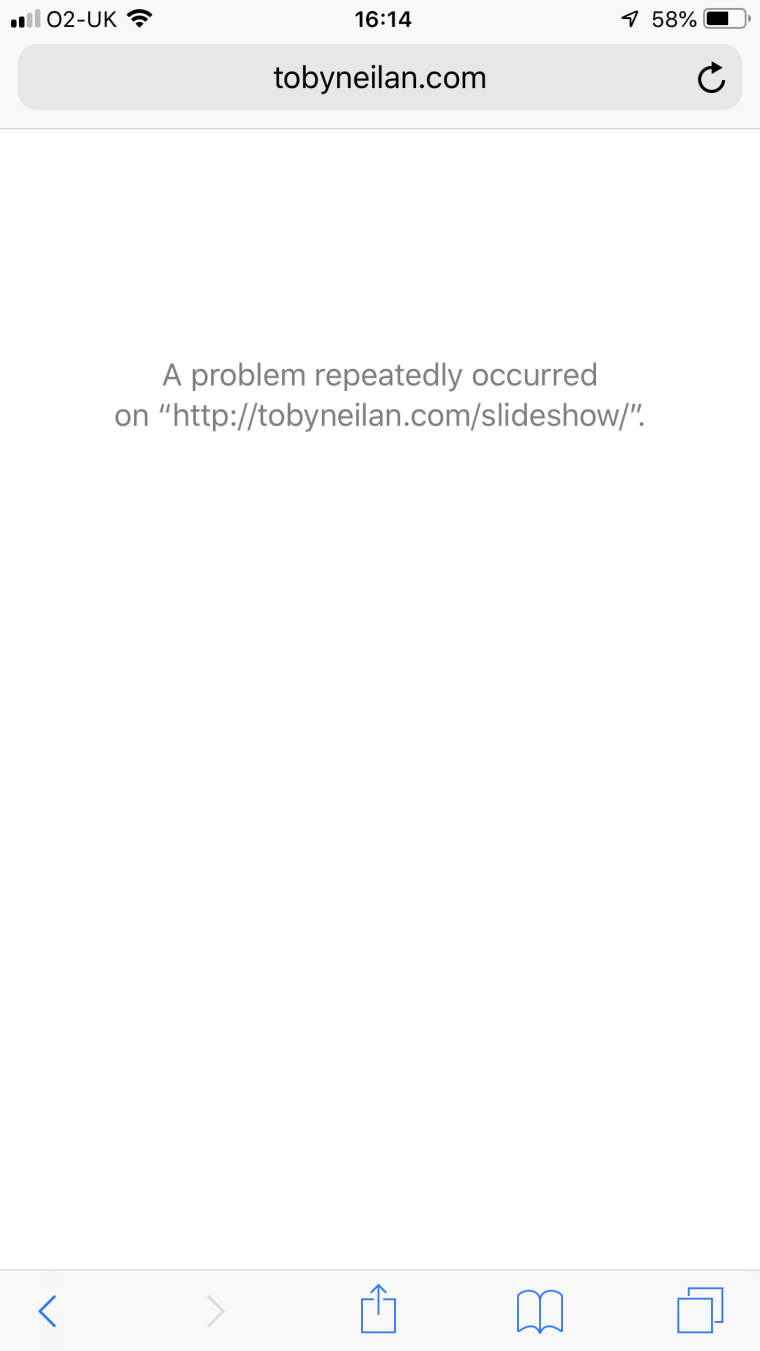The width and height of the screenshot is (760, 1351).
Task: Tap the grayed-out forward arrow
Action: (215, 1309)
